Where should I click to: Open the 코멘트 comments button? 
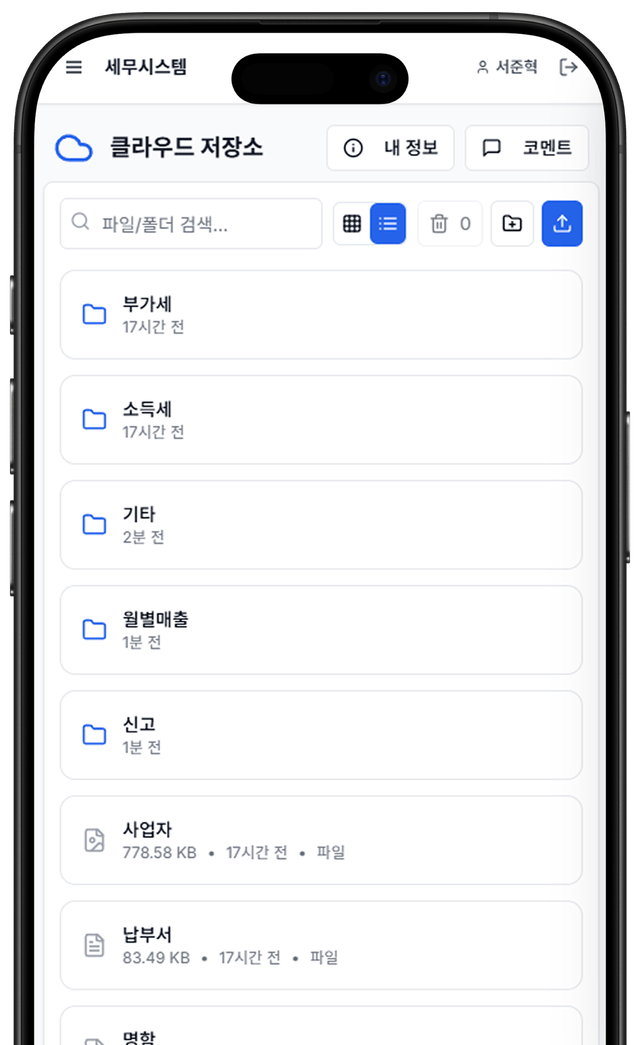tap(526, 148)
